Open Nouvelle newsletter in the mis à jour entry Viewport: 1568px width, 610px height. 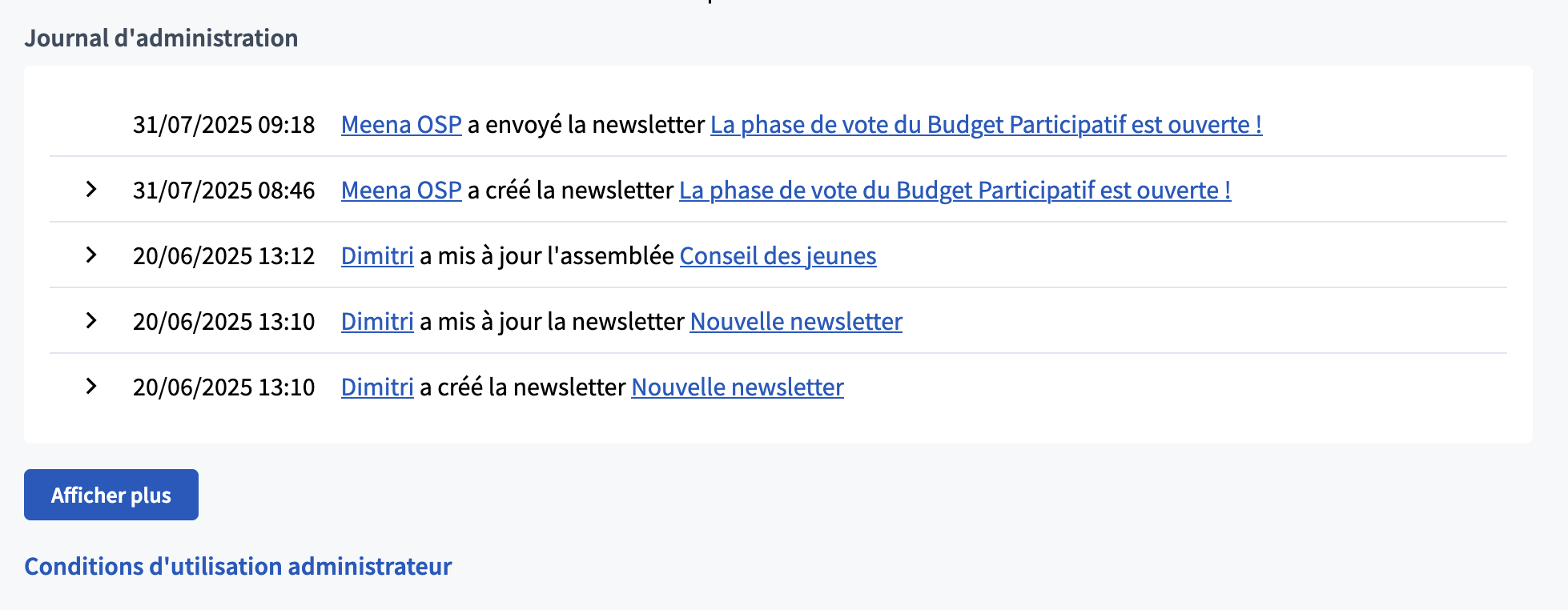pyautogui.click(x=796, y=322)
